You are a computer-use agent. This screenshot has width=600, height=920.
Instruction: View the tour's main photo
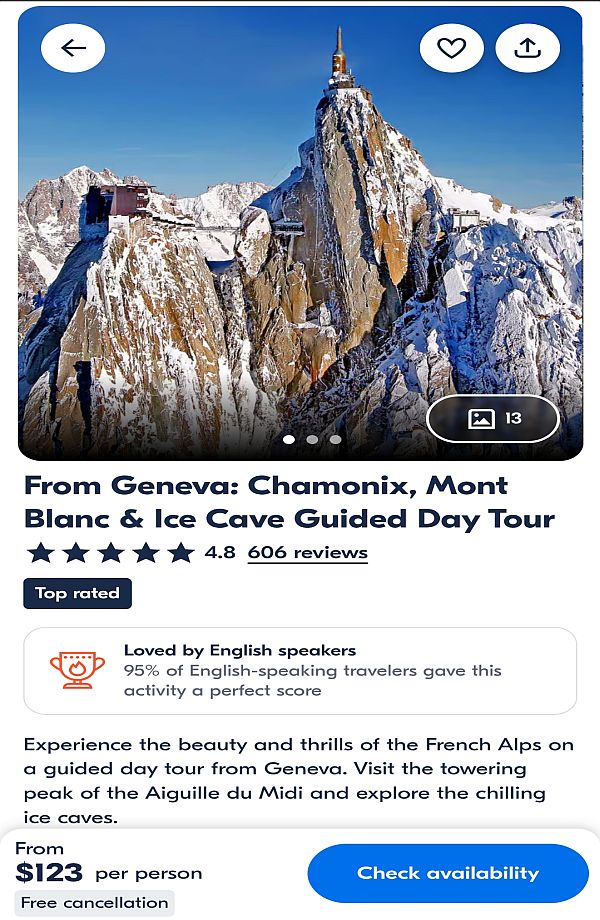click(300, 250)
